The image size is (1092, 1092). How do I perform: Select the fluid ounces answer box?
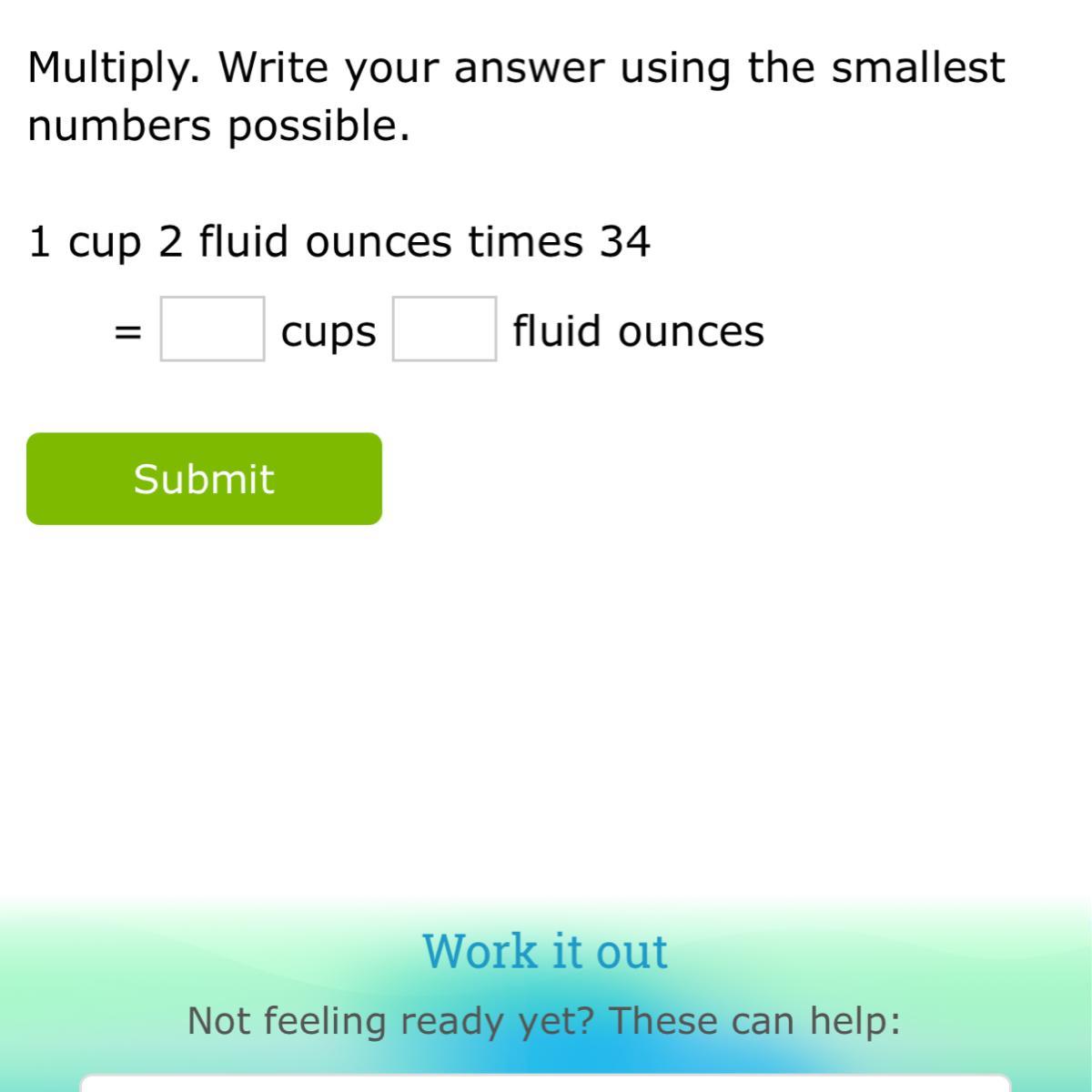444,329
